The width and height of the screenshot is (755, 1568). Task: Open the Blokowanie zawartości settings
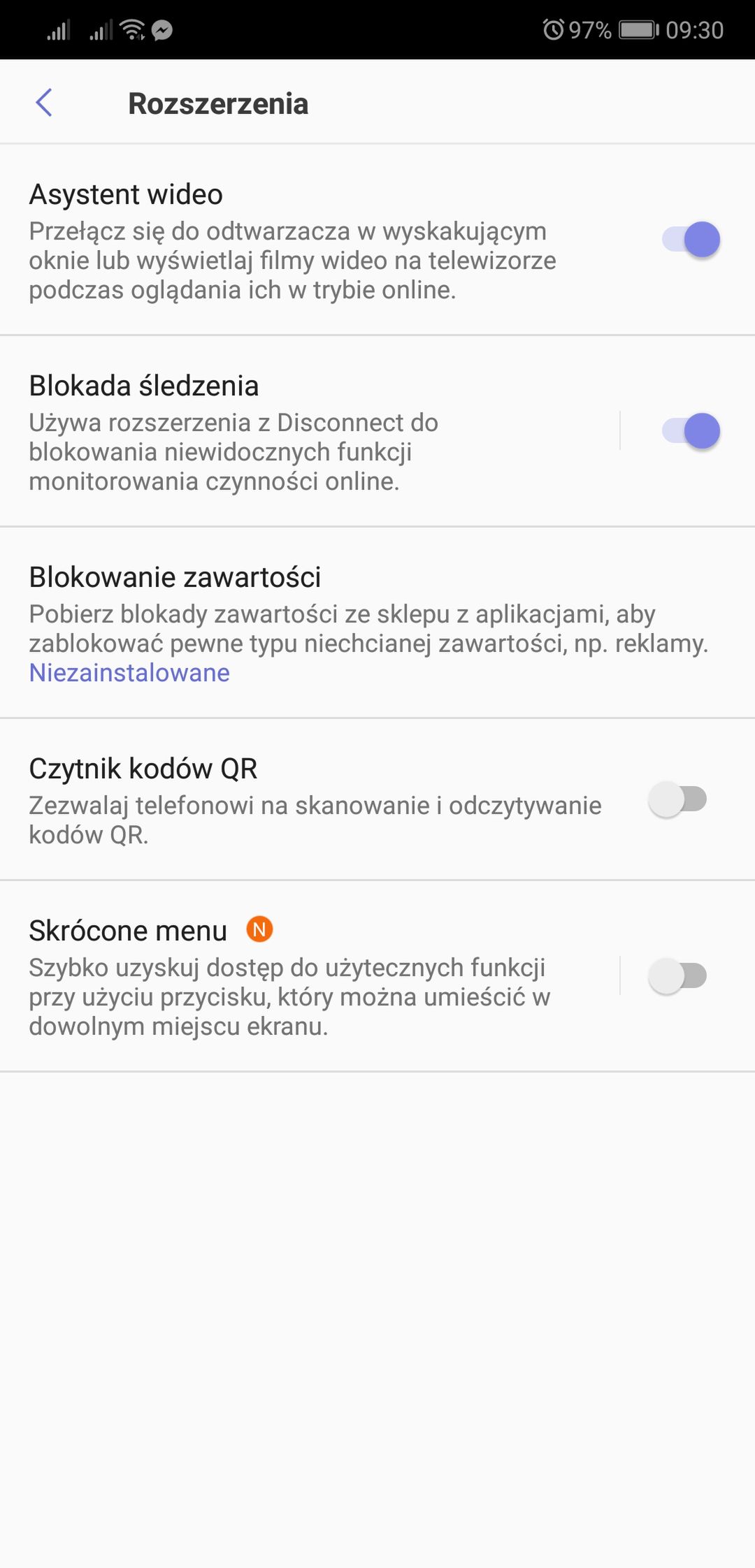(x=377, y=623)
